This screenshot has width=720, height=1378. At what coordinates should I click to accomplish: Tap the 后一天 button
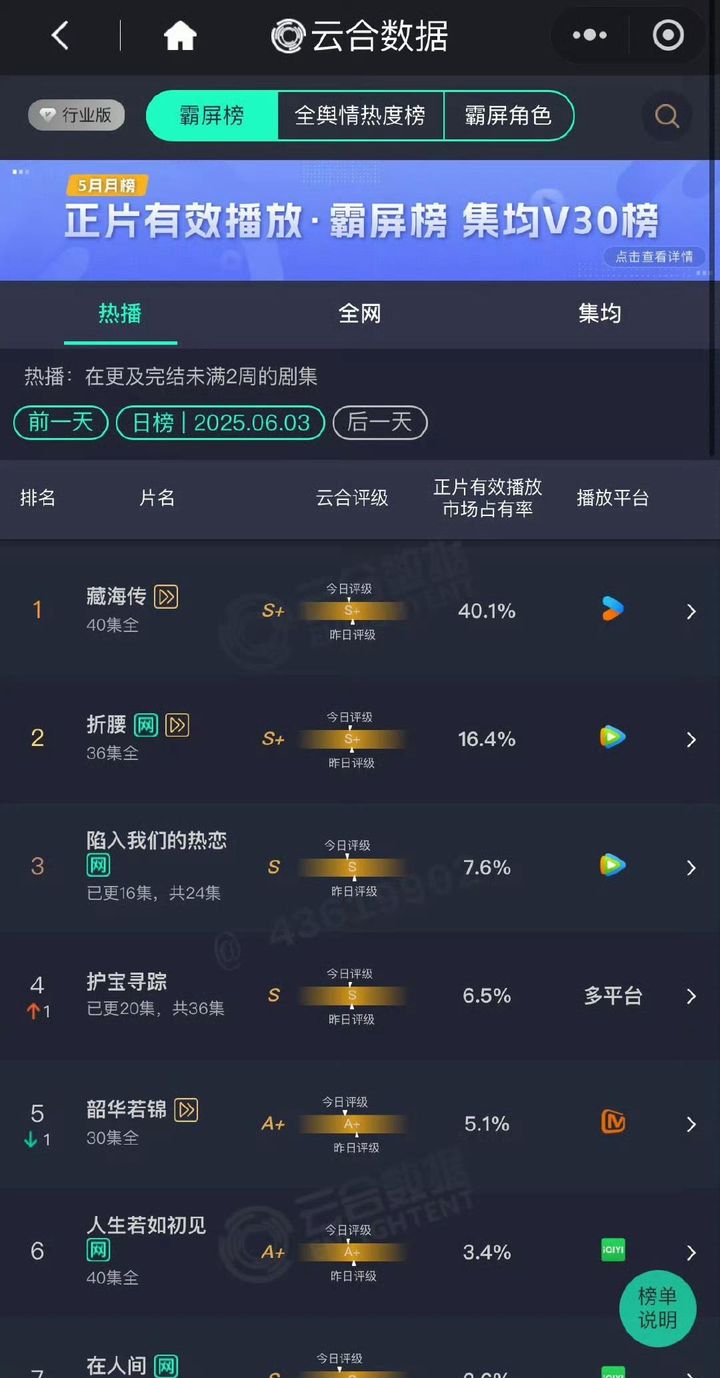coord(380,422)
